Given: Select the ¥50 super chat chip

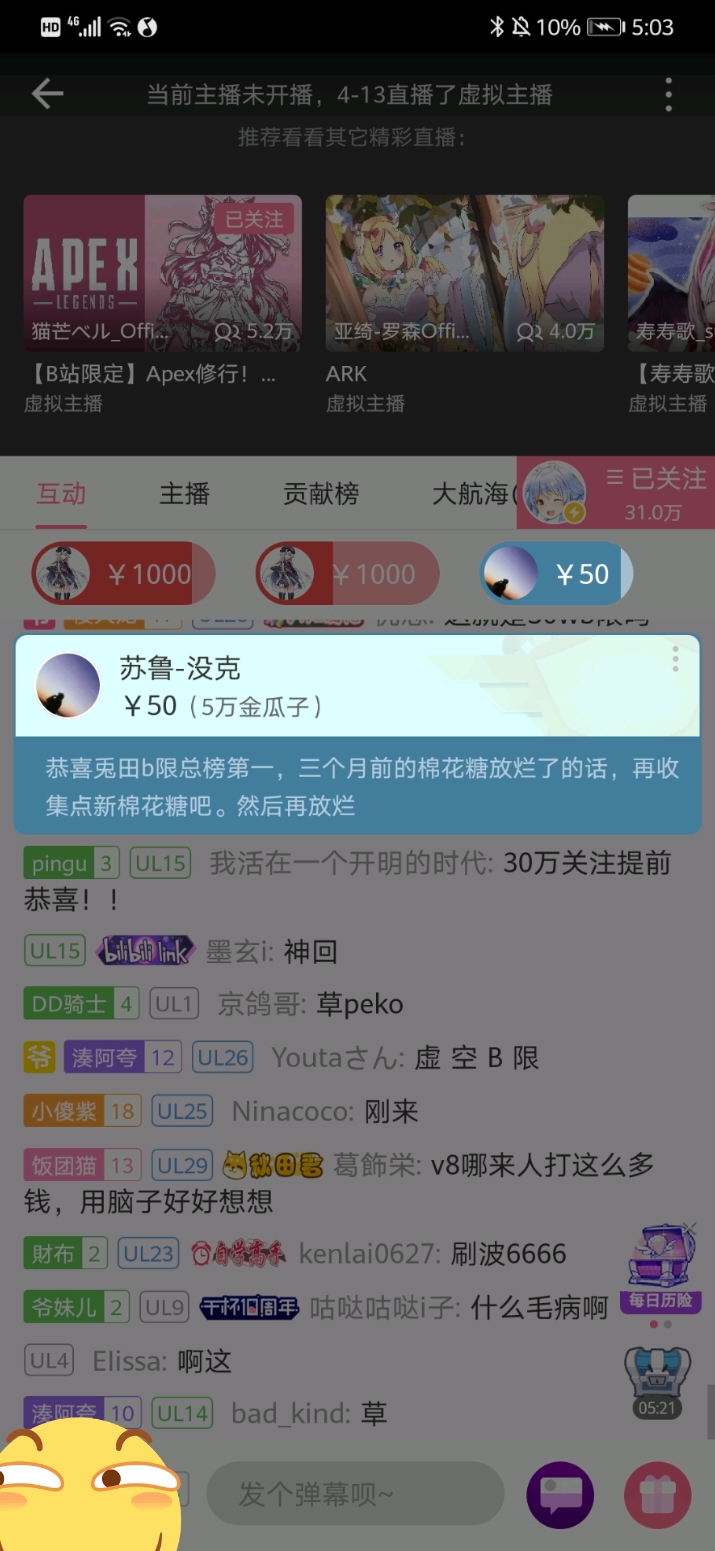Looking at the screenshot, I should pyautogui.click(x=556, y=574).
